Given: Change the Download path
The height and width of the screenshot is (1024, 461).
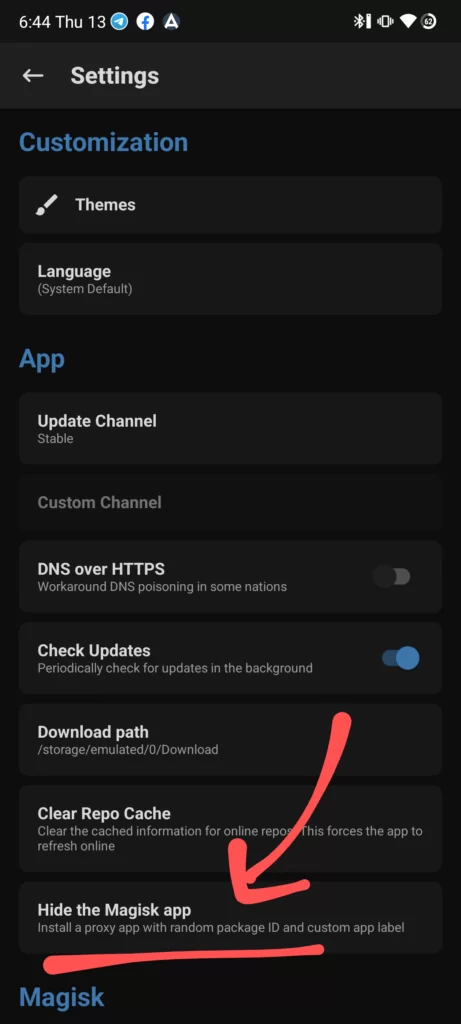Looking at the screenshot, I should point(230,739).
